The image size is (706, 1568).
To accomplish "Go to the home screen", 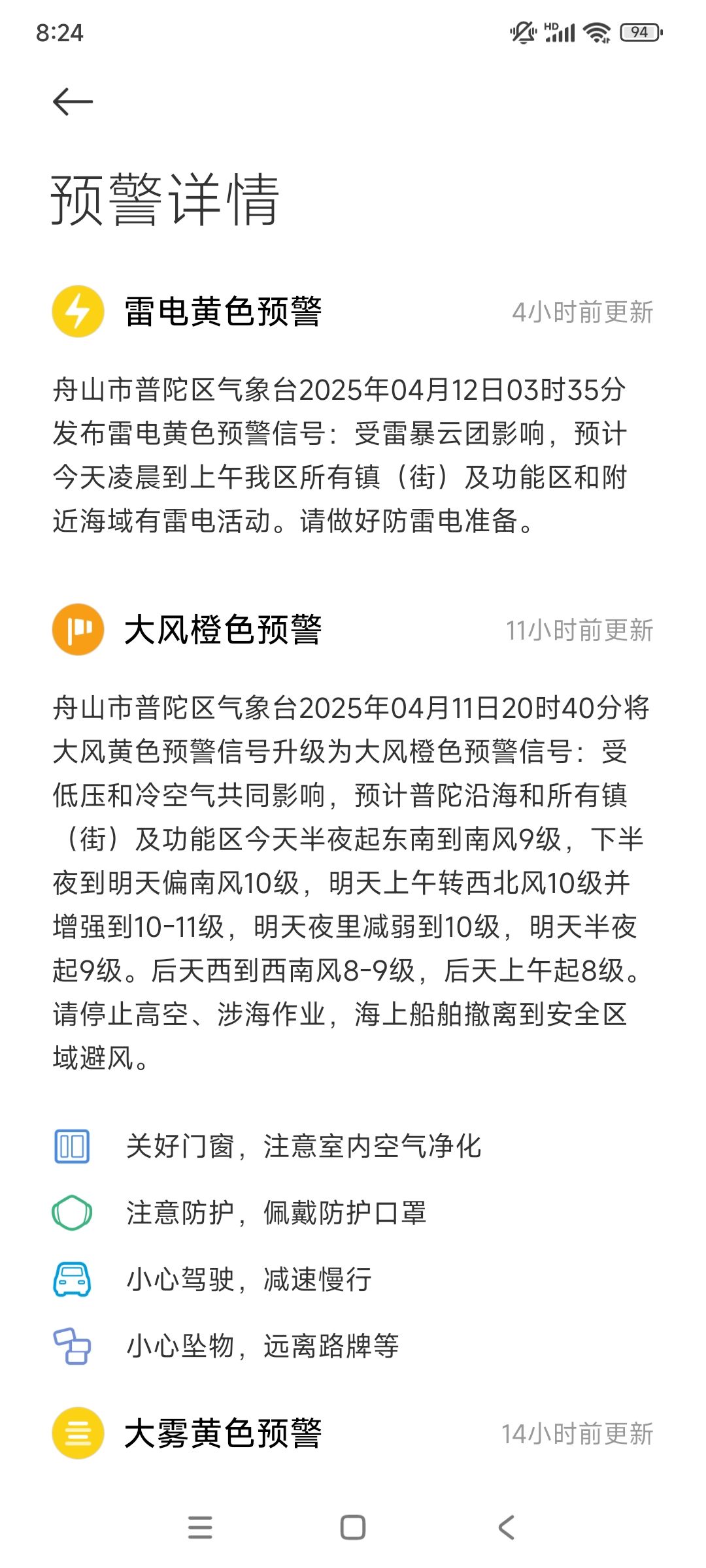I will click(353, 1527).
